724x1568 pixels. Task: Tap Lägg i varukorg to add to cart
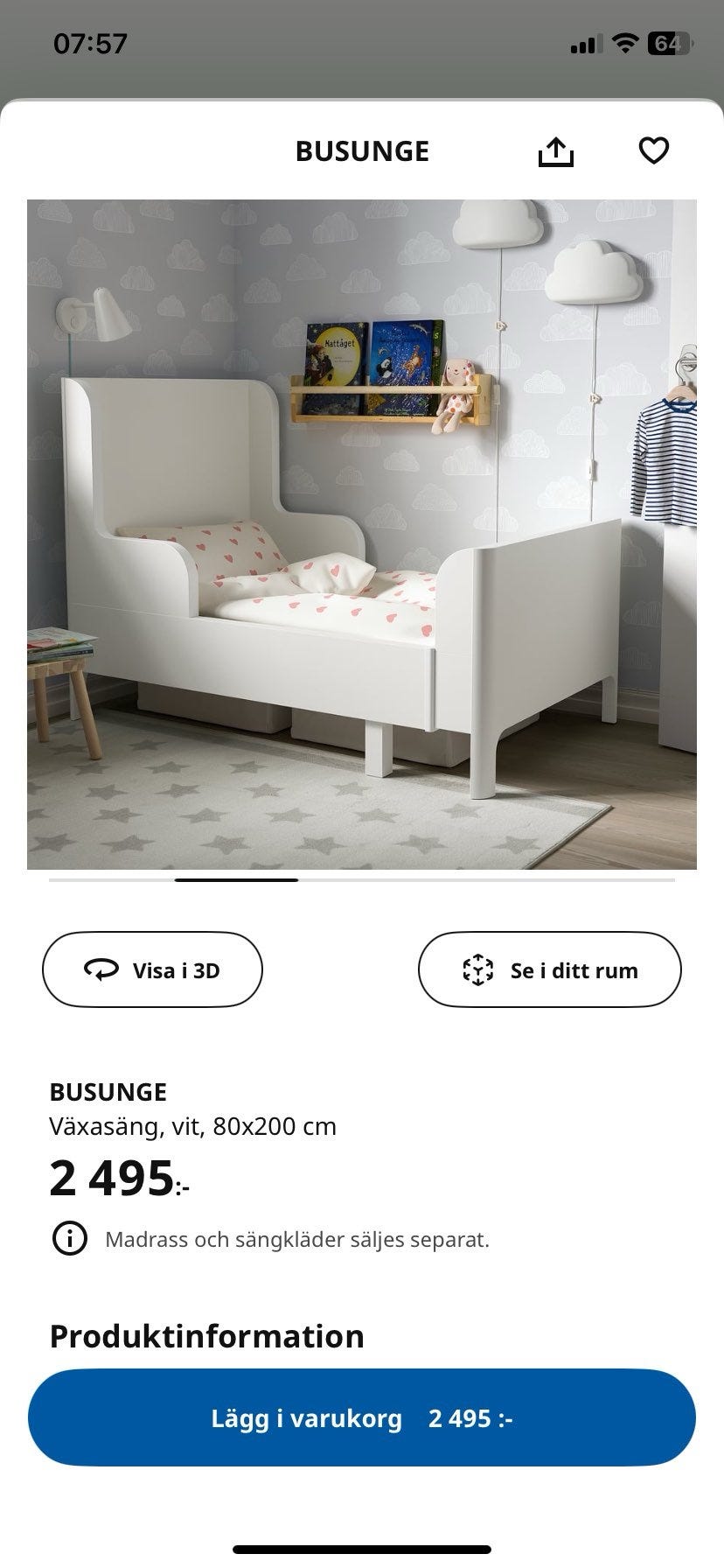click(362, 1417)
